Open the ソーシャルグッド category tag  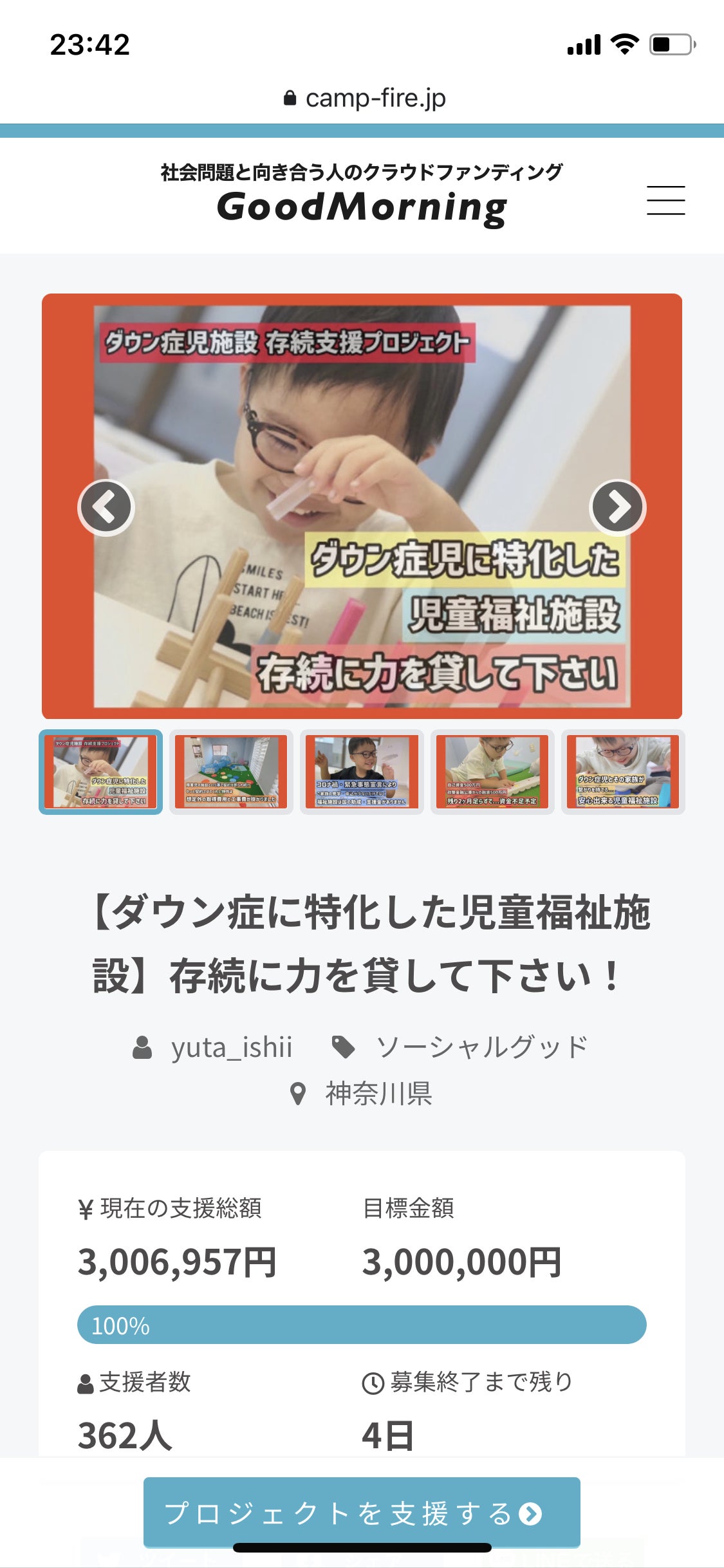481,1047
